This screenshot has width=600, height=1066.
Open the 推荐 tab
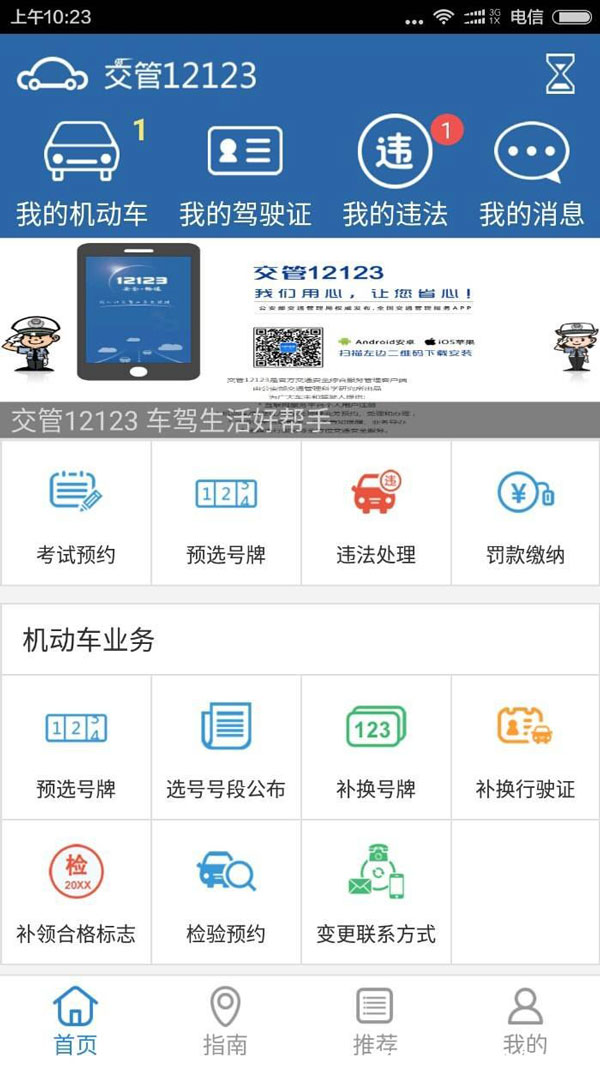(375, 1020)
